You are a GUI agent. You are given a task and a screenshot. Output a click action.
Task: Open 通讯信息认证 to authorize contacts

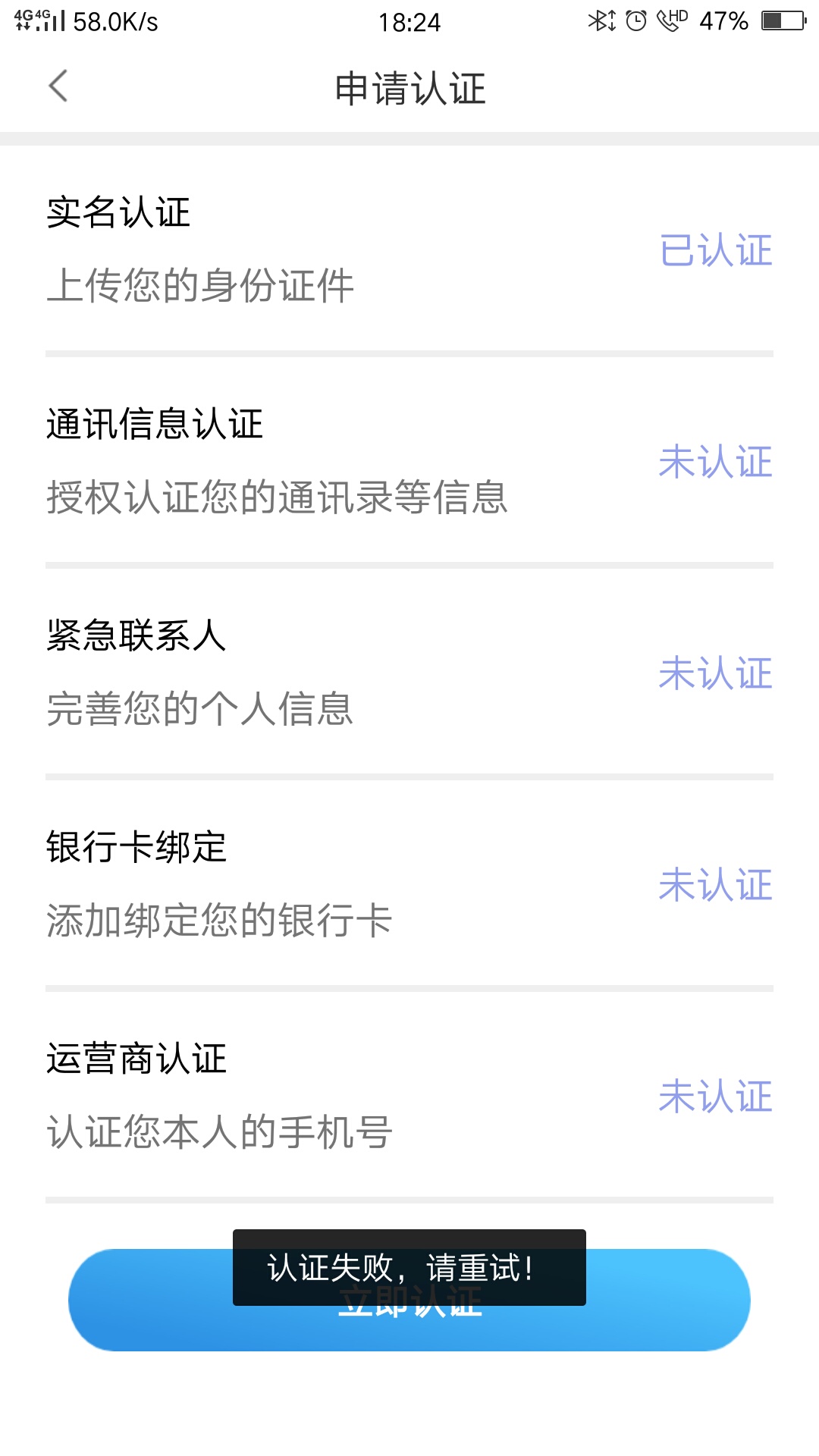(x=409, y=461)
